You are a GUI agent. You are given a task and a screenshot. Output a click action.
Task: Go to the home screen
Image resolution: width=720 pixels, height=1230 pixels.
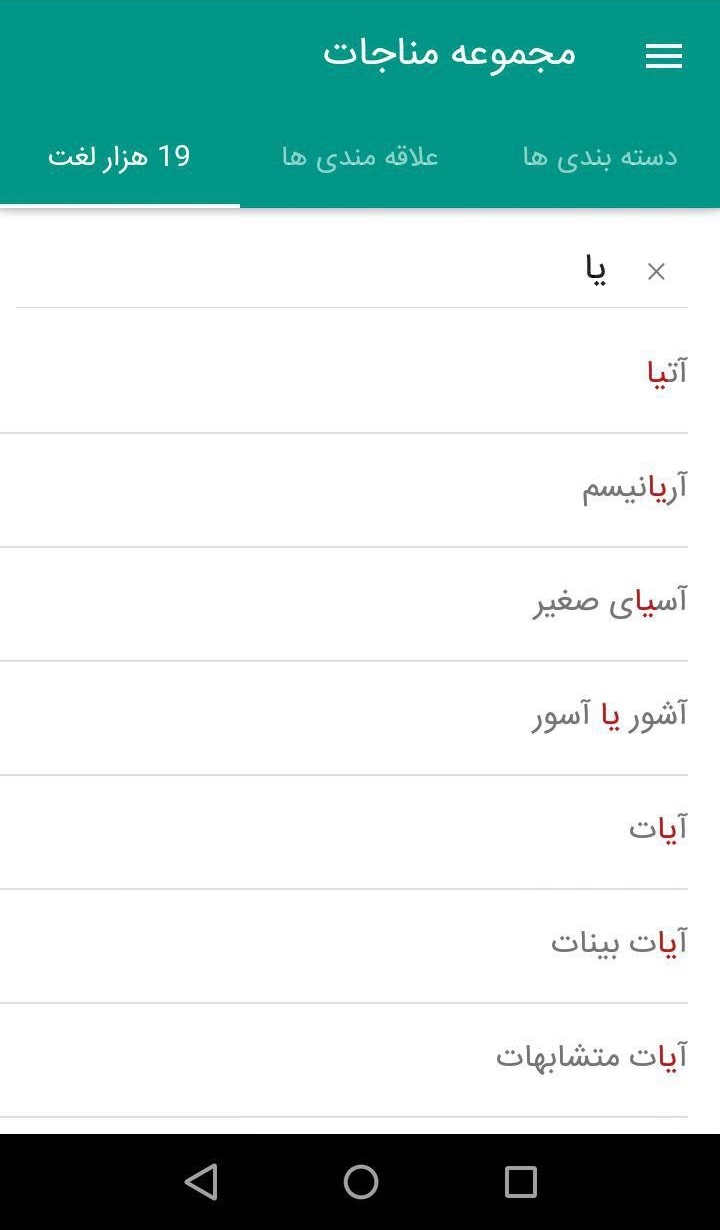[360, 1182]
